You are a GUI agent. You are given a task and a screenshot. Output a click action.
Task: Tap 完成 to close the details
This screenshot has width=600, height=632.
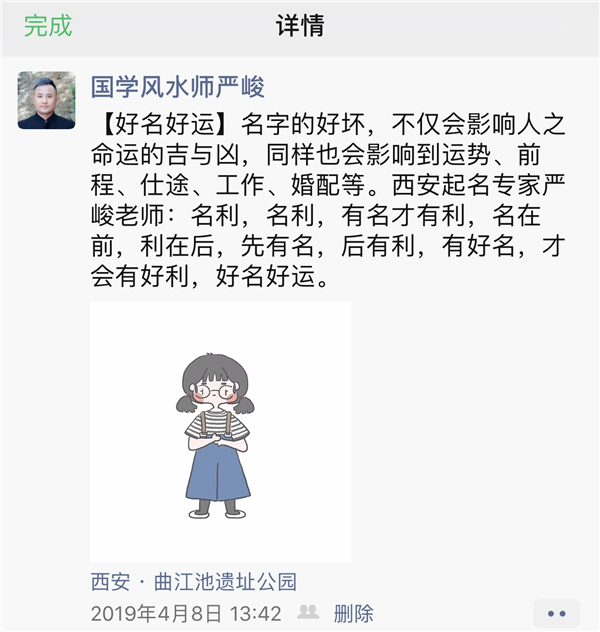point(48,27)
